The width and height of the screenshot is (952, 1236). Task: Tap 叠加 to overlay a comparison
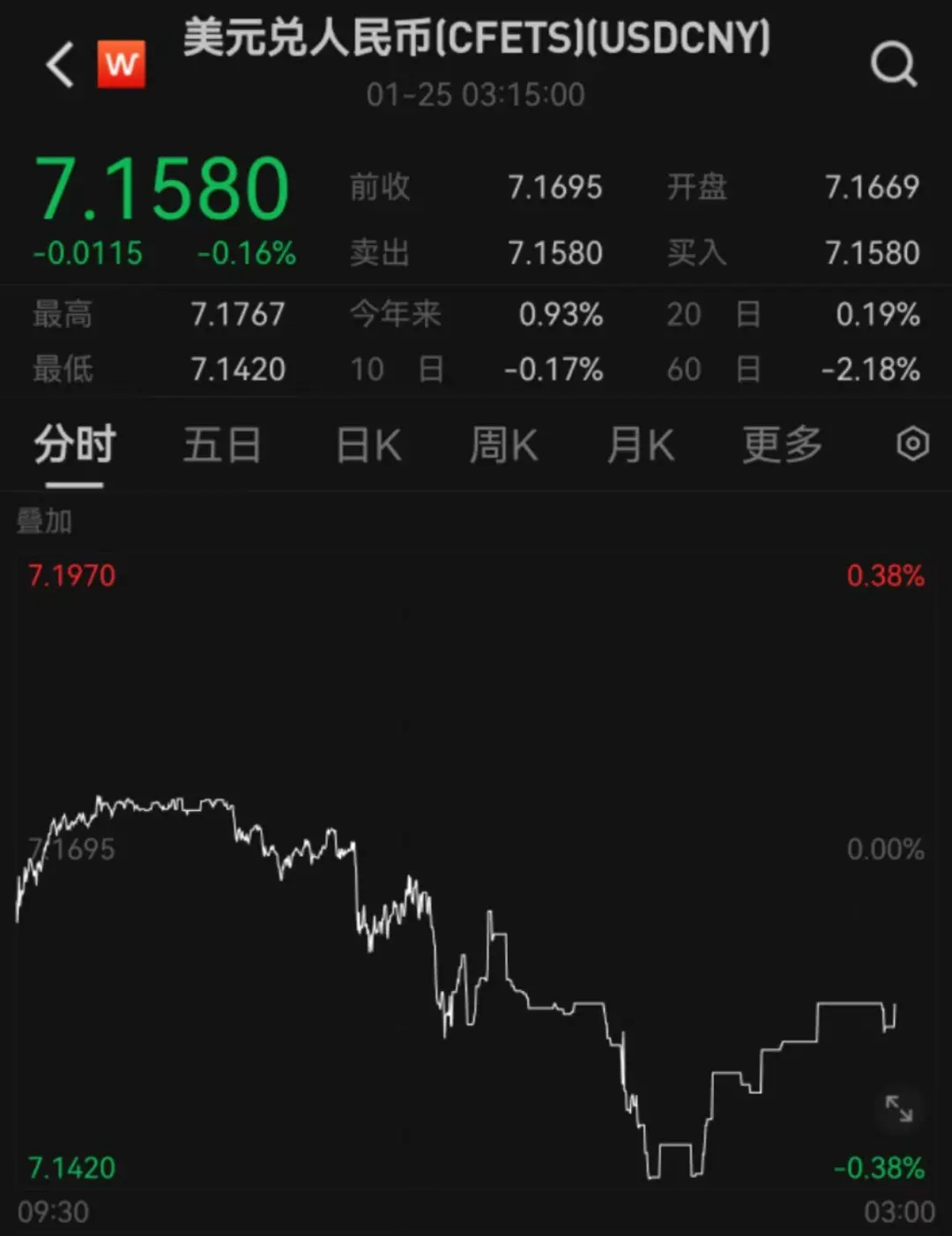44,521
